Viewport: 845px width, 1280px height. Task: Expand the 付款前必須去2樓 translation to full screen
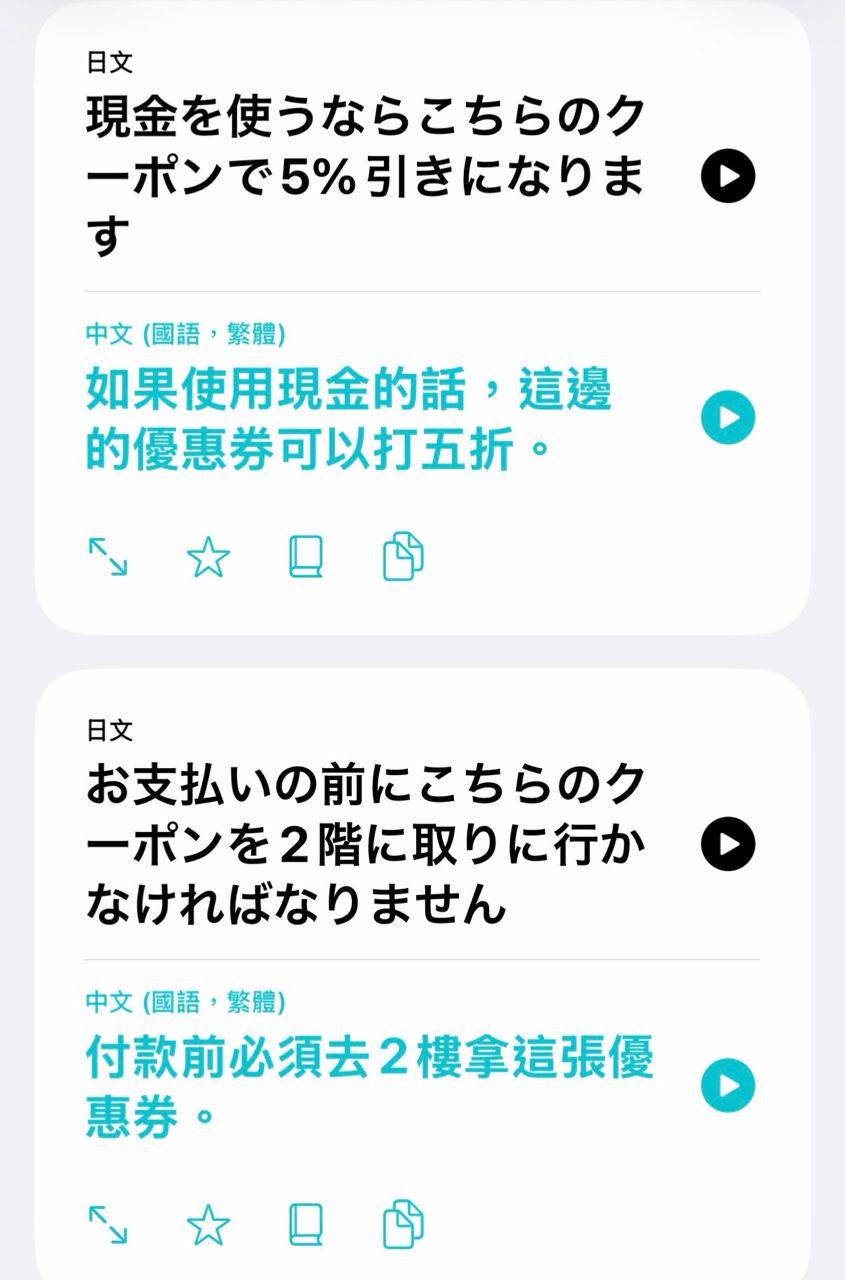click(x=108, y=1225)
